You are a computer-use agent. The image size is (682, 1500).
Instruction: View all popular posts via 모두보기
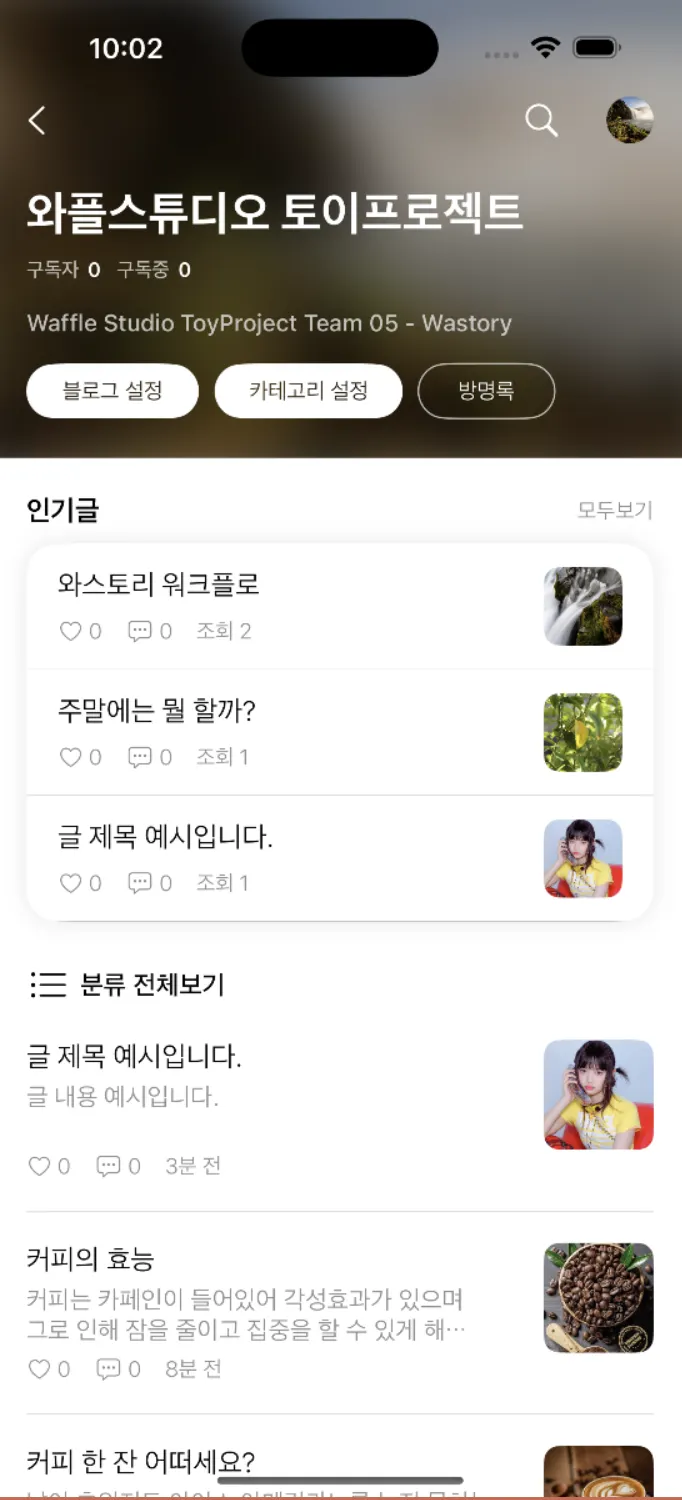point(614,510)
